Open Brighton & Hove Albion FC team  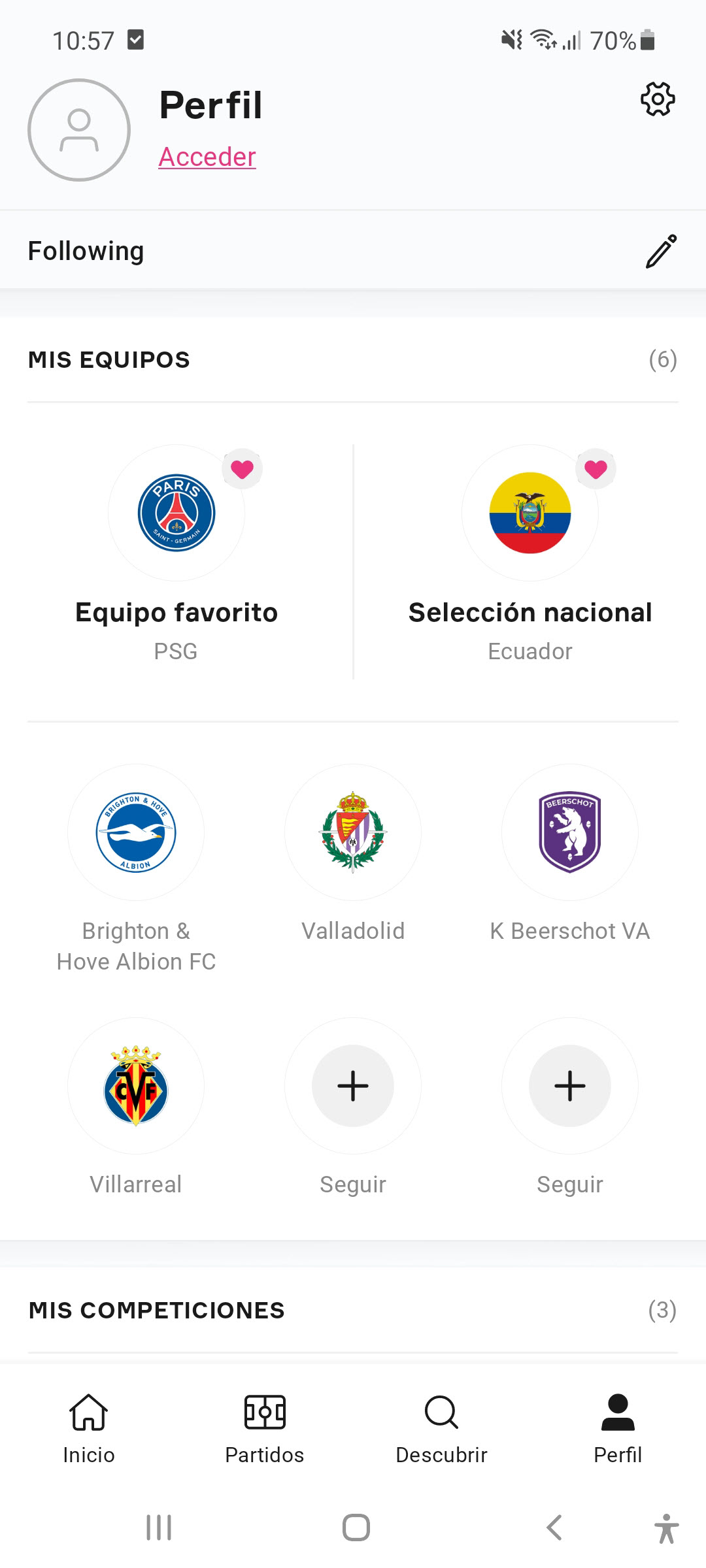coord(136,832)
